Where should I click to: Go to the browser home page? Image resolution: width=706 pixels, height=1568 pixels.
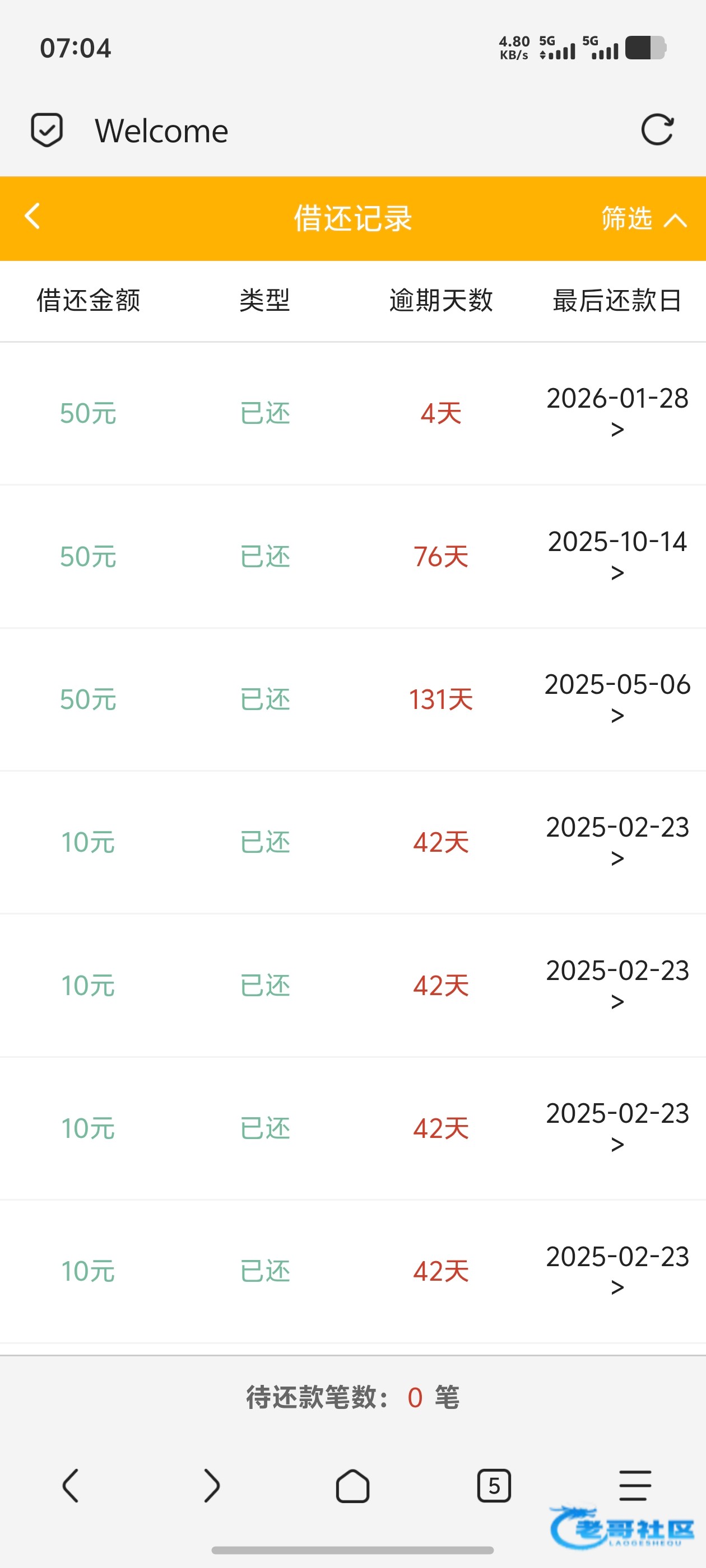coord(352,1486)
